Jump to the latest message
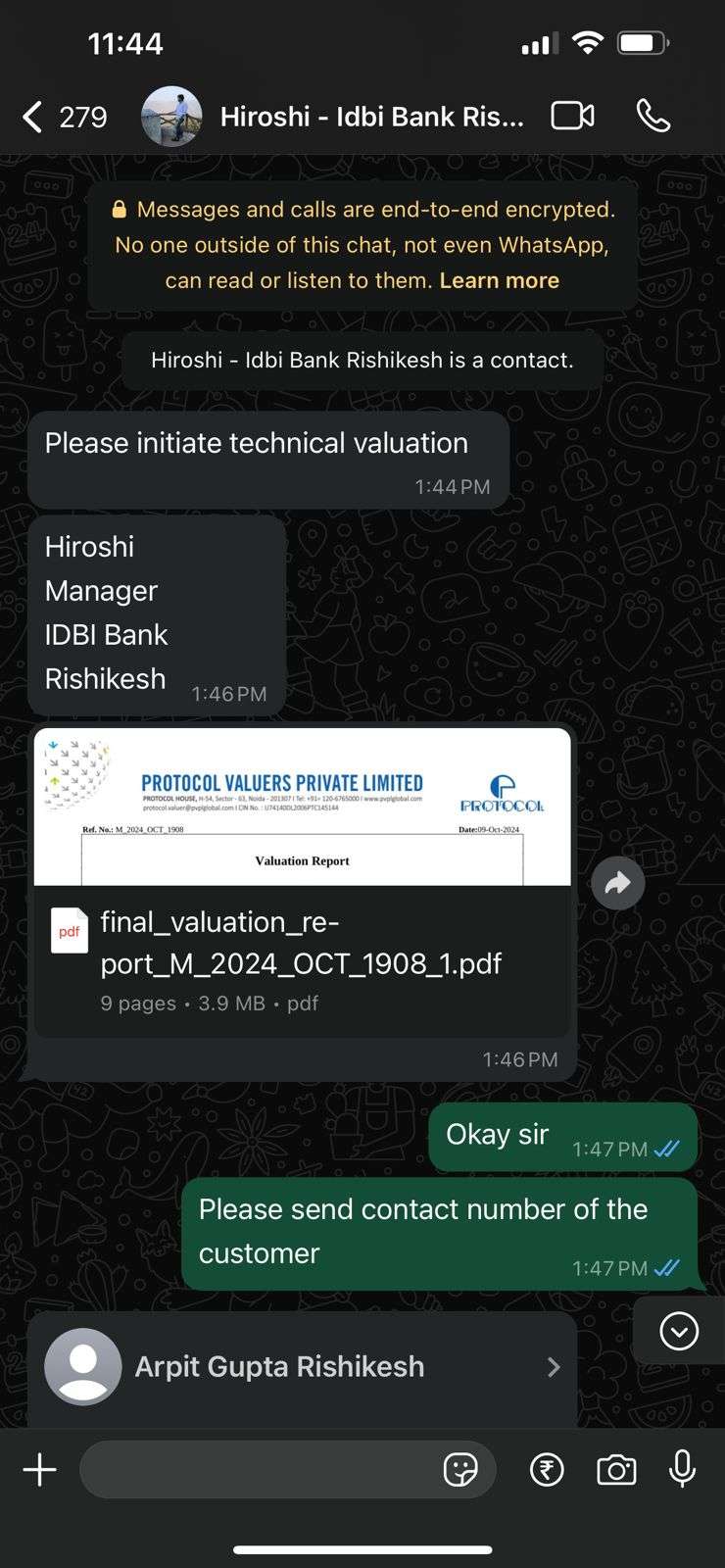Viewport: 725px width, 1568px height. click(x=679, y=1331)
